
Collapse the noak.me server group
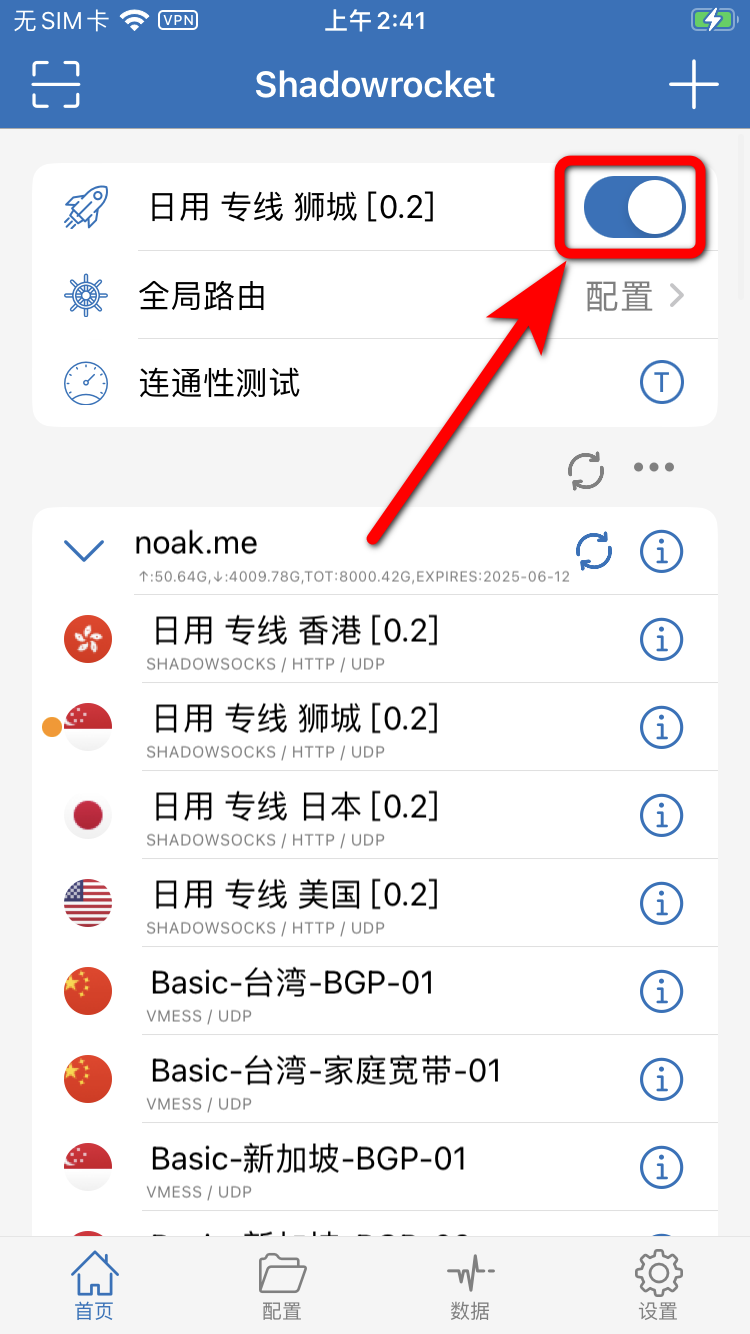click(84, 550)
